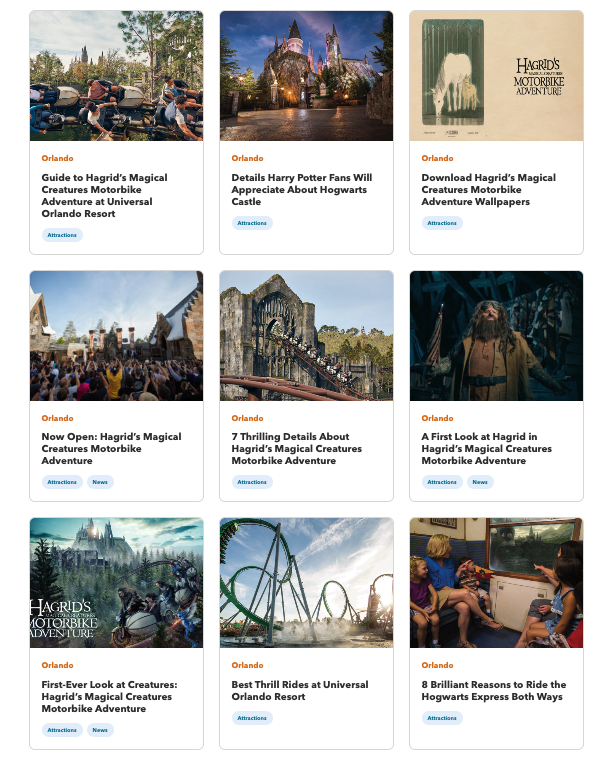Tap the News chip under A First Look at Hagrid
The width and height of the screenshot is (600, 757).
(x=480, y=482)
